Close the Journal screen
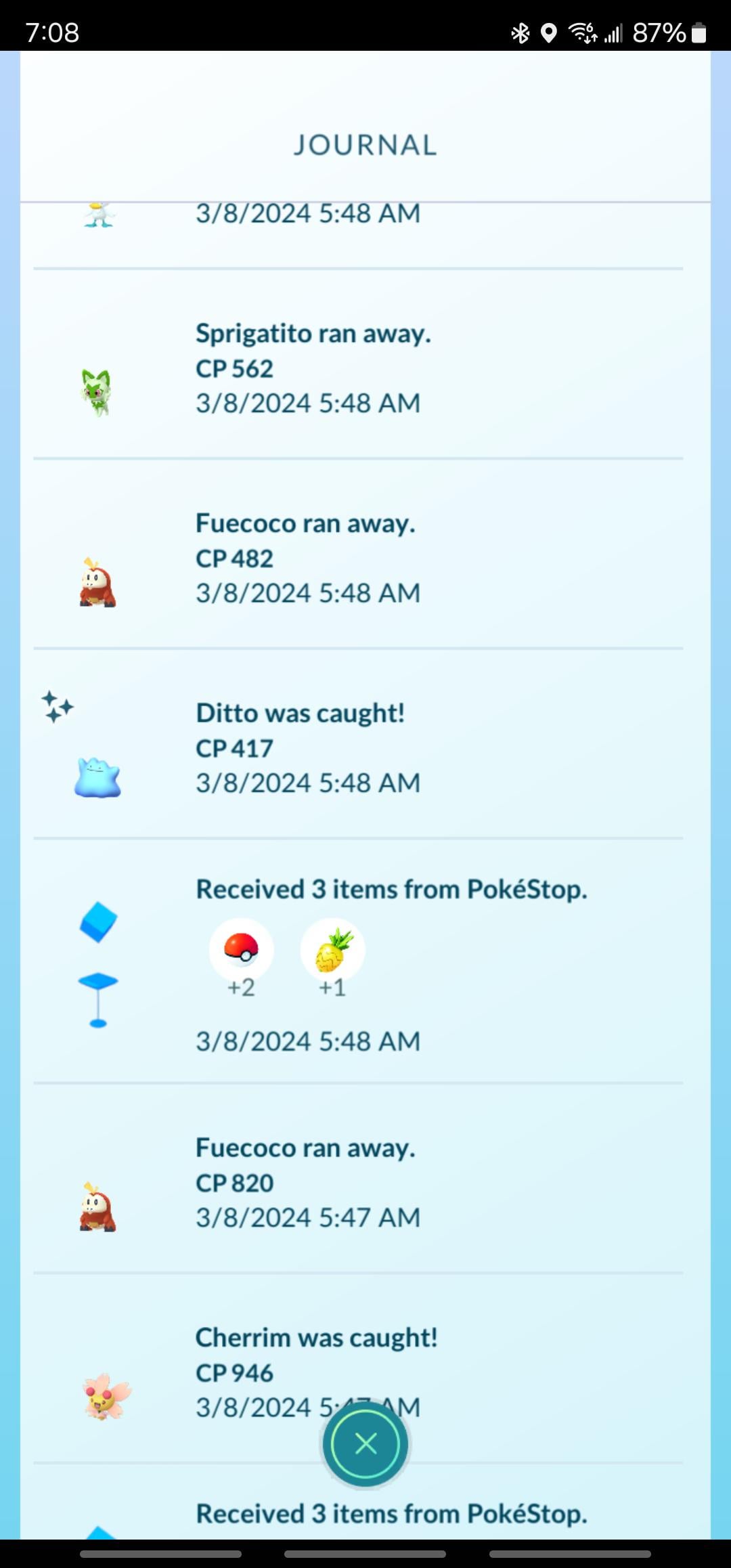 (365, 1443)
